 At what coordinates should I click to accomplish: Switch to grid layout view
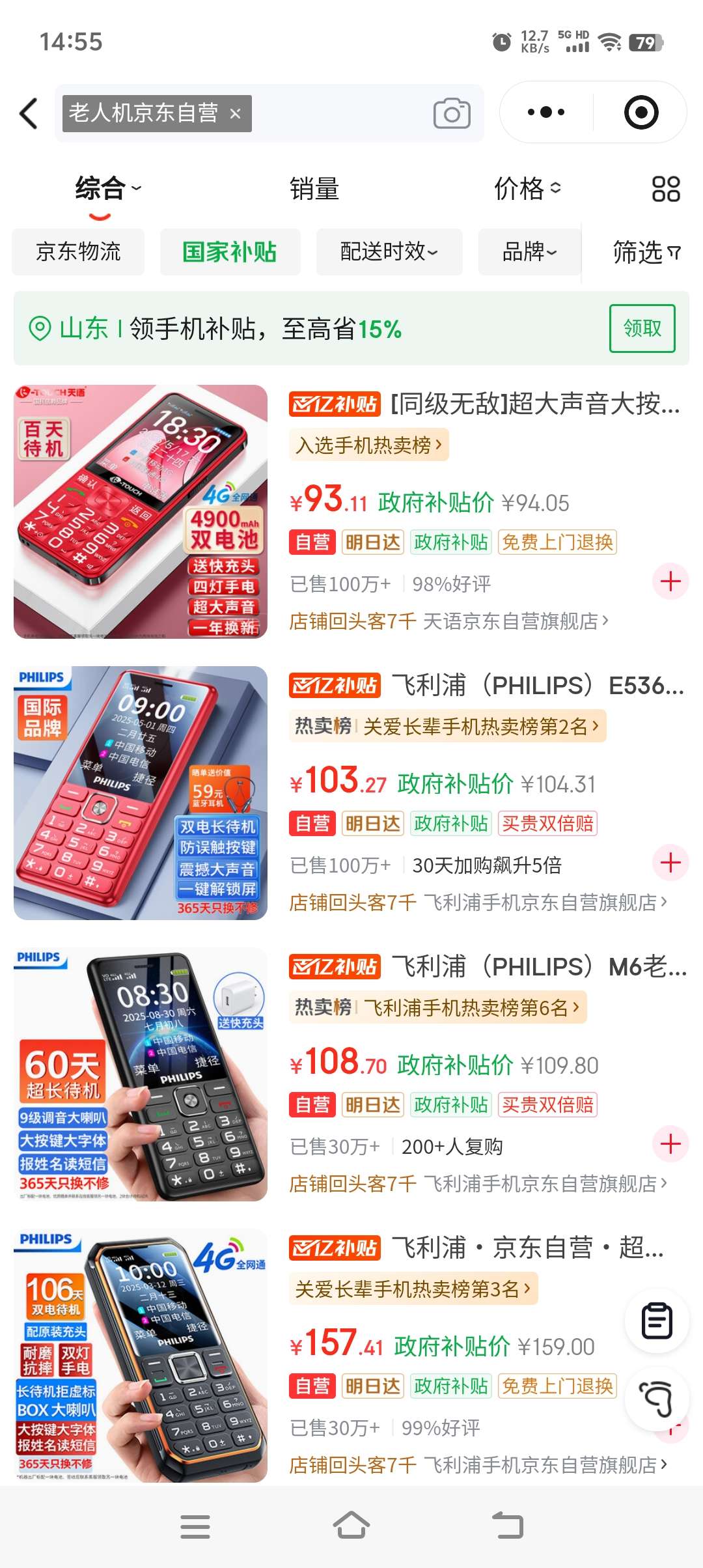665,189
